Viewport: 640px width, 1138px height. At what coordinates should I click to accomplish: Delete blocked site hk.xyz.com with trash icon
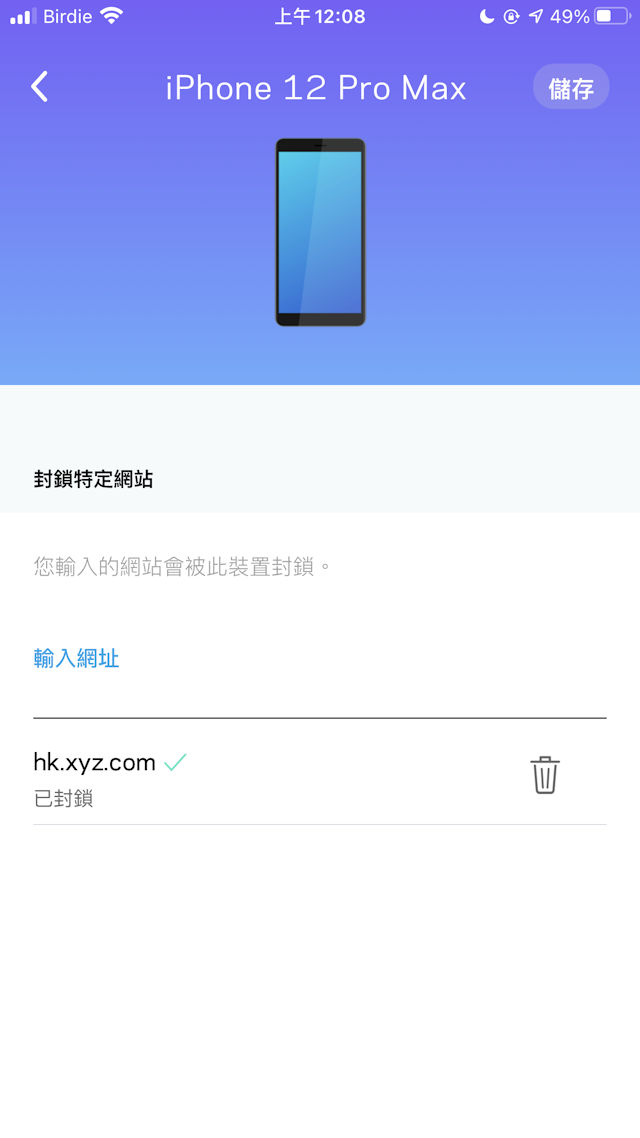pyautogui.click(x=545, y=775)
